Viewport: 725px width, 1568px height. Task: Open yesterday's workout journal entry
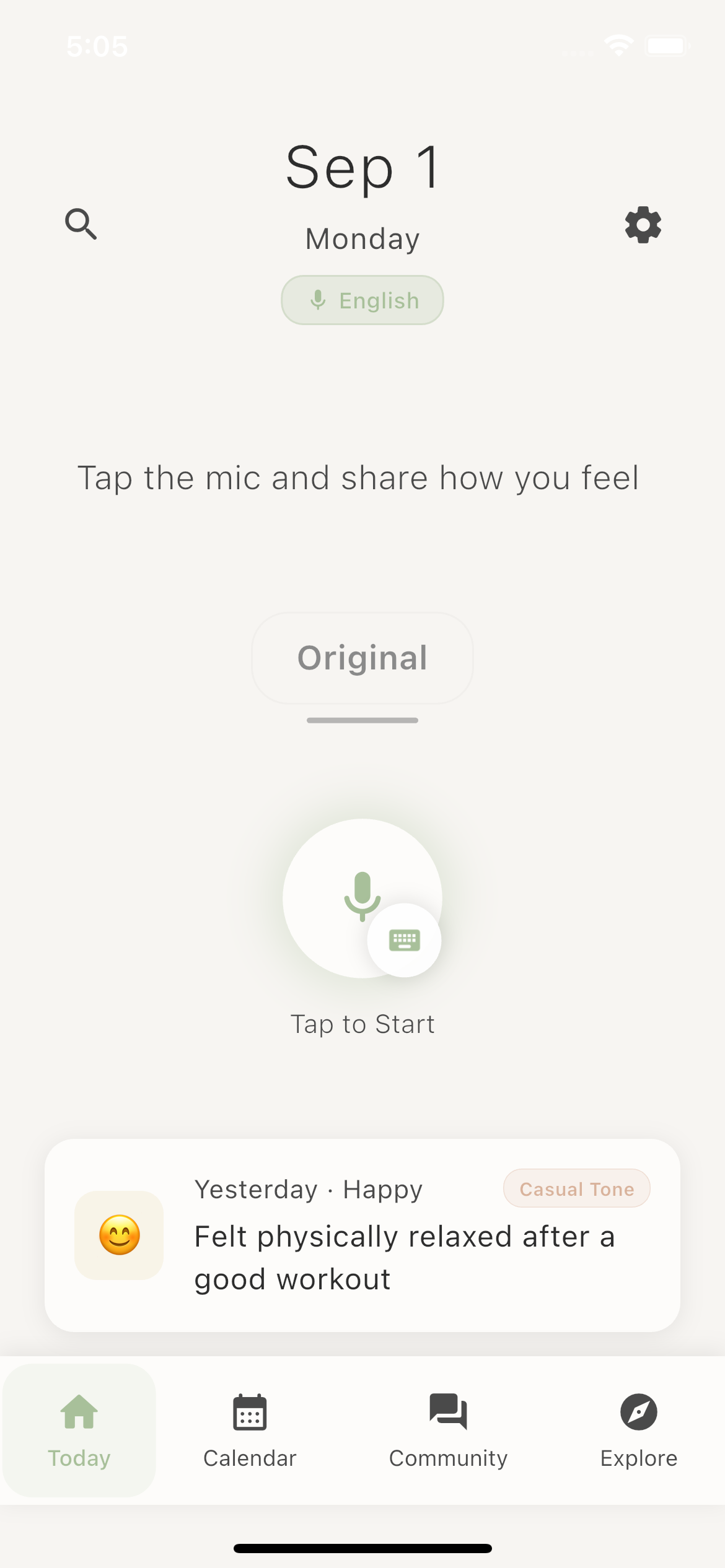pyautogui.click(x=362, y=1239)
